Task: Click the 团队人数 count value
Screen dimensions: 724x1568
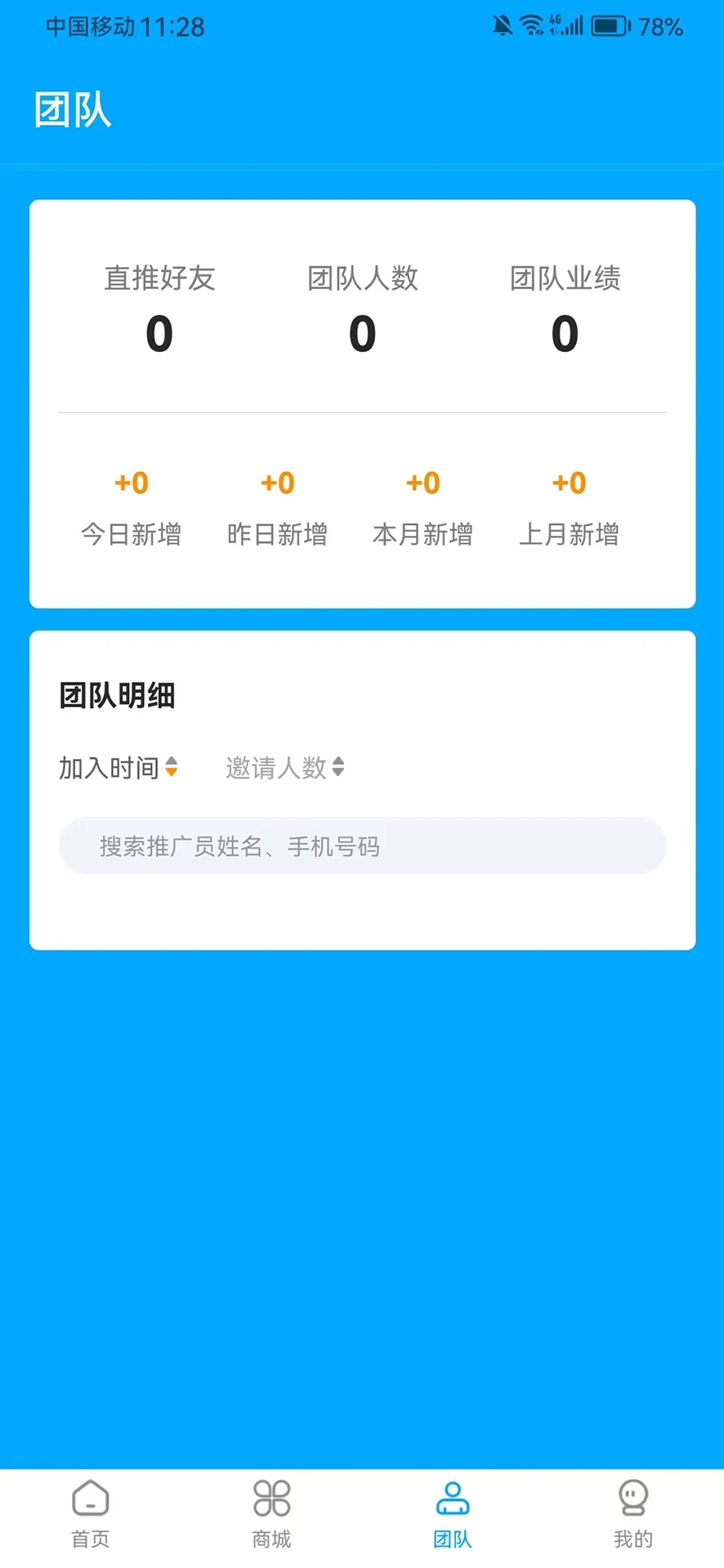Action: coord(362,333)
